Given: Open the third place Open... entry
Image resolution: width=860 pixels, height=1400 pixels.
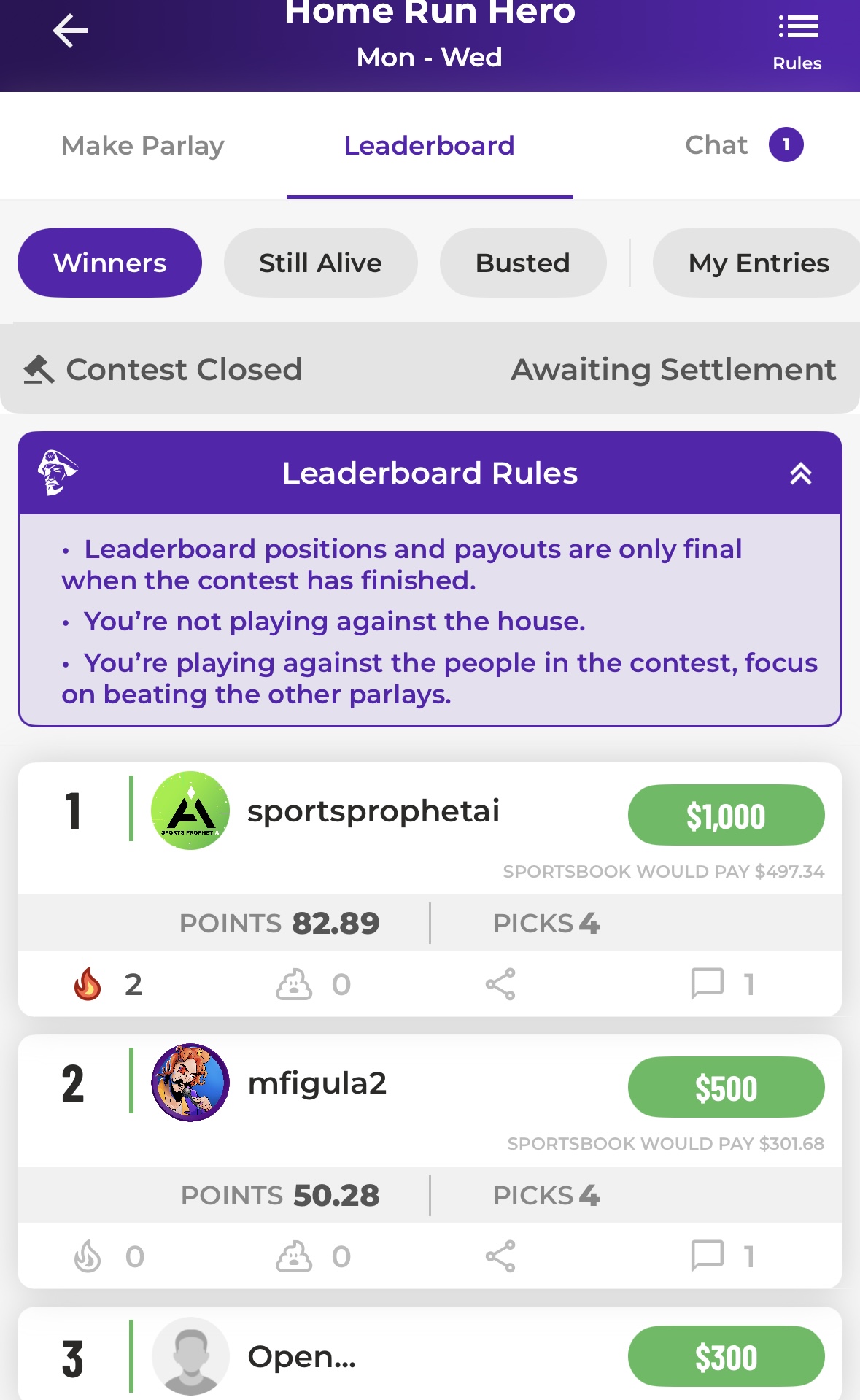Looking at the screenshot, I should click(430, 1354).
